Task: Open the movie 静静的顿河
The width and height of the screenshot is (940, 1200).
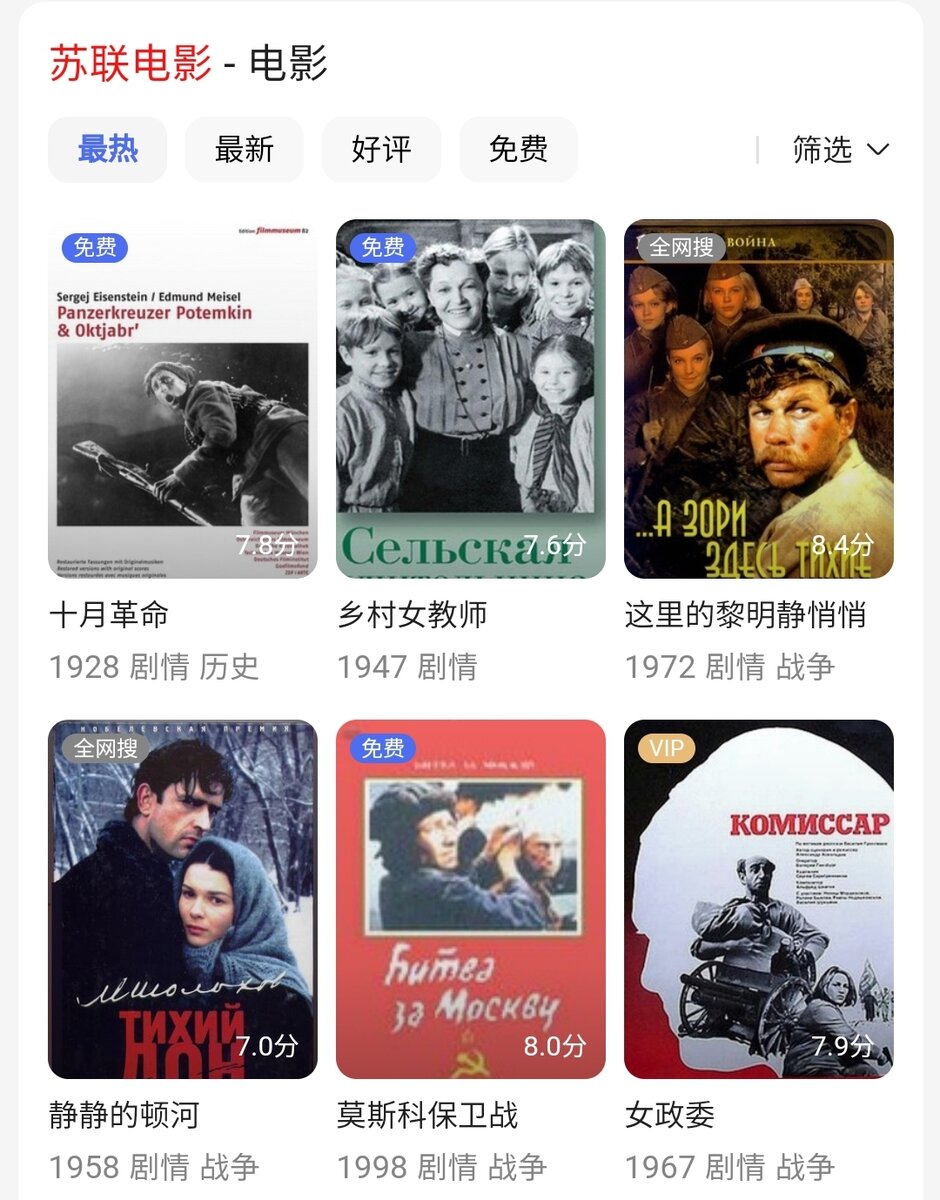Action: (183, 899)
